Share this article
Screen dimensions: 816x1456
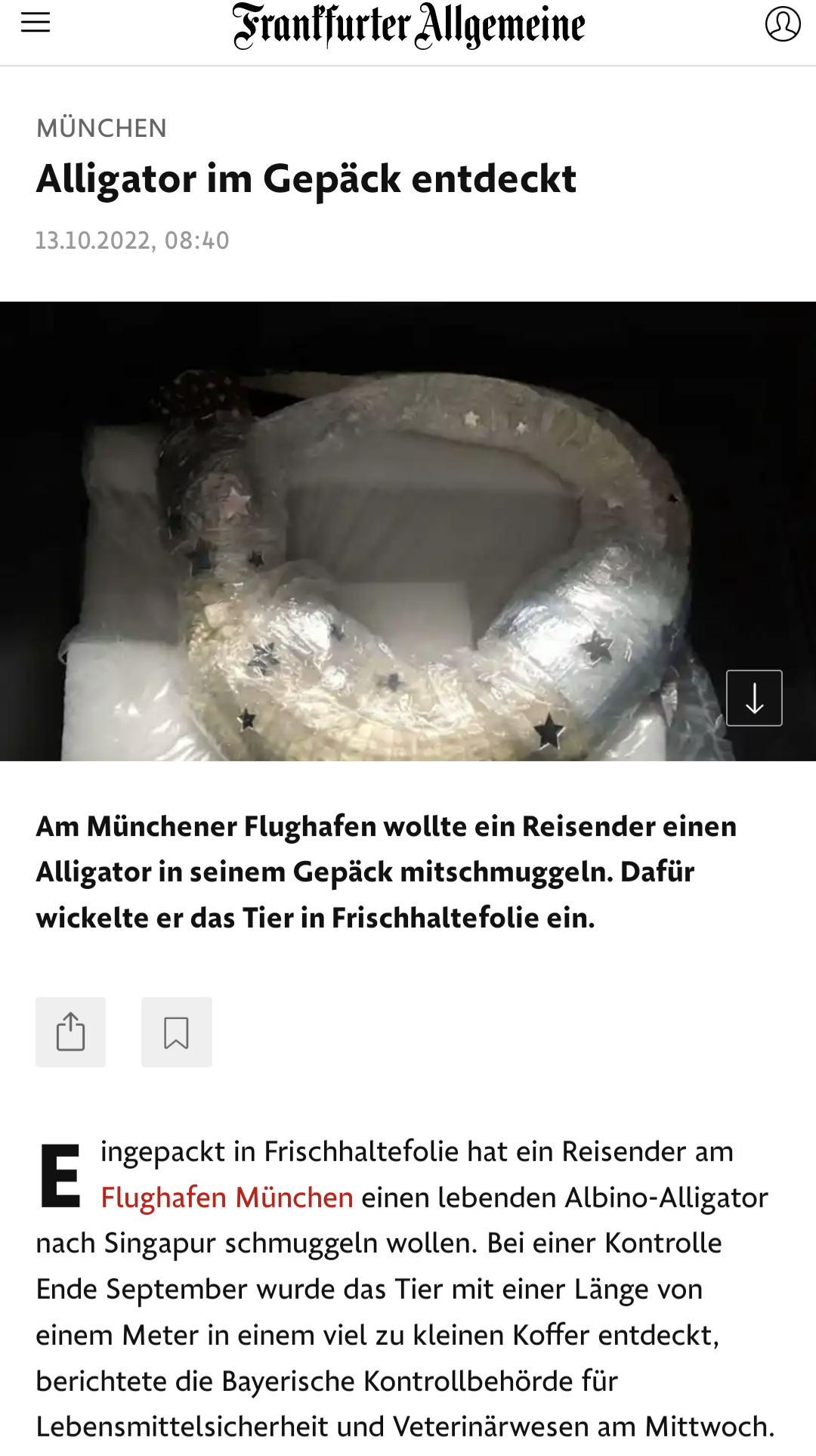[71, 1032]
